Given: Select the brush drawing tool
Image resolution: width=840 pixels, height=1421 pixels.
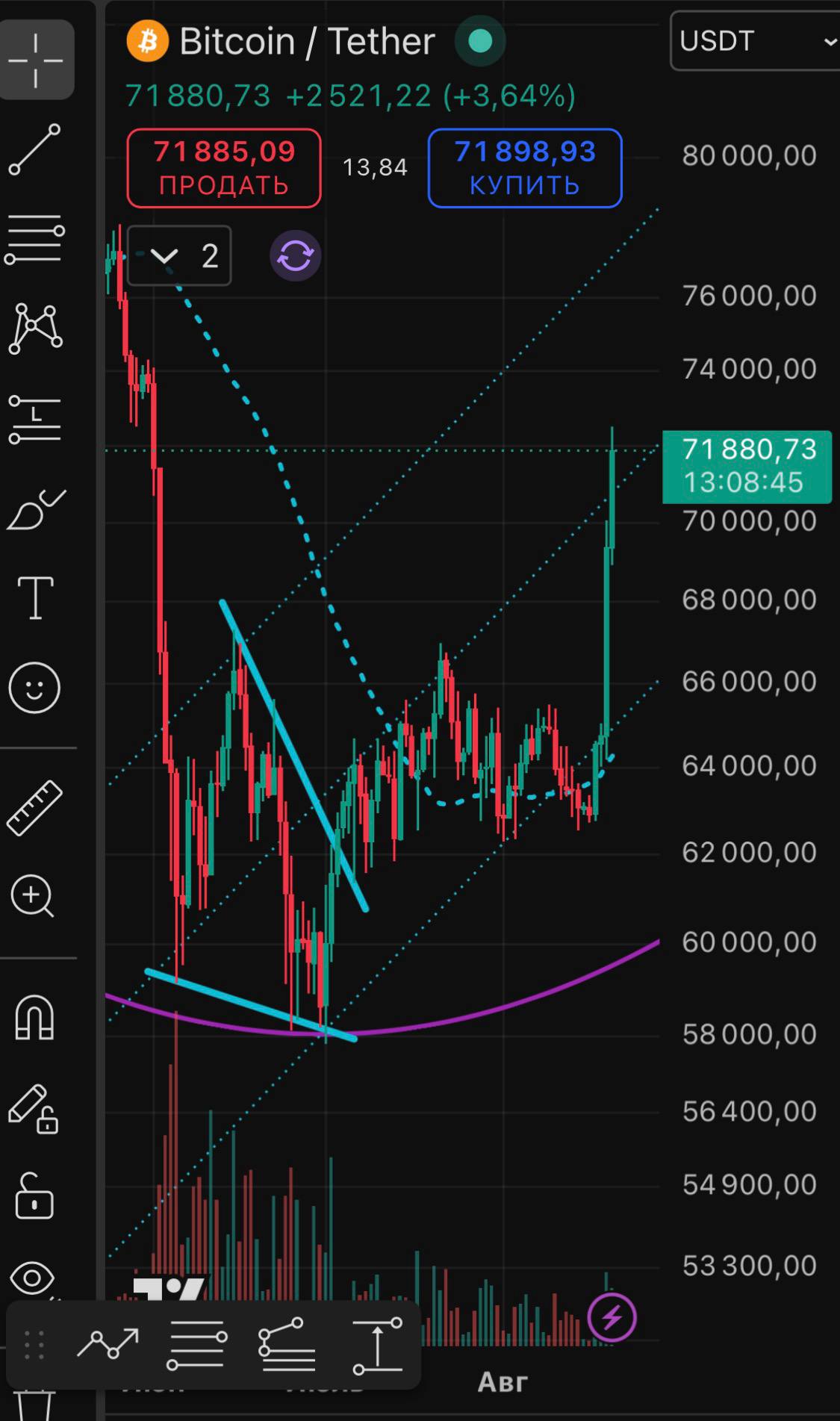Looking at the screenshot, I should [34, 509].
